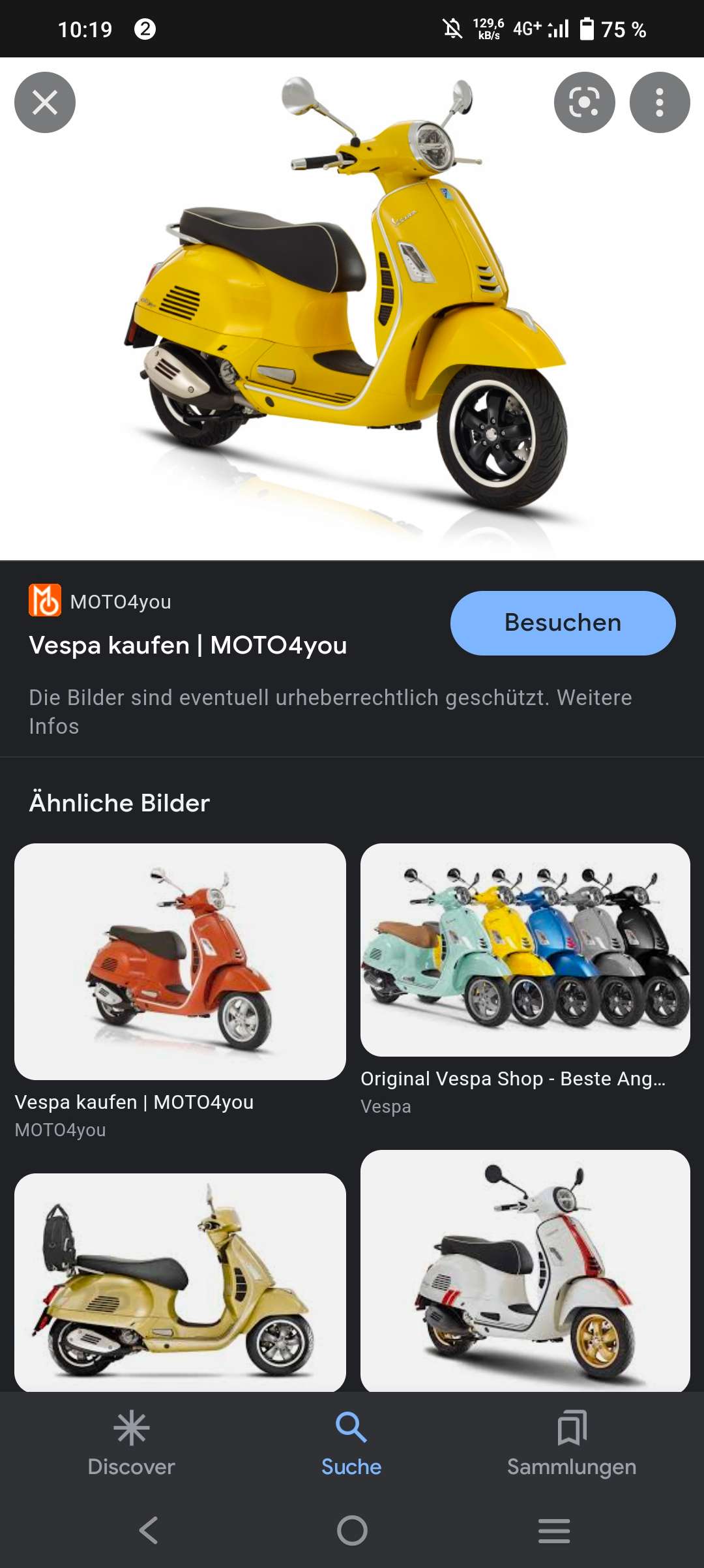This screenshot has width=704, height=1568.
Task: Tap the Besuchen button
Action: 563,623
